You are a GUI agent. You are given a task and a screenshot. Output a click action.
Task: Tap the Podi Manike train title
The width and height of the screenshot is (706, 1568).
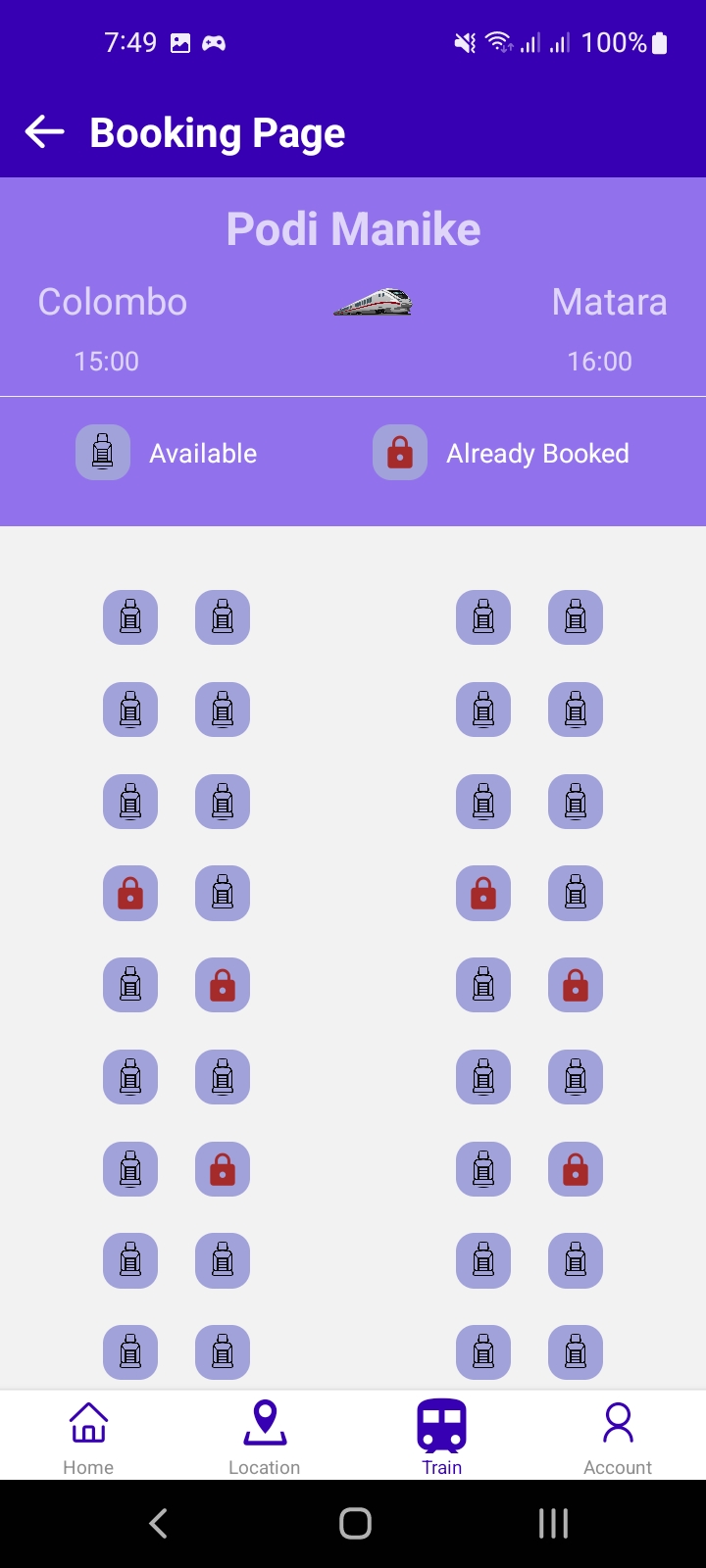click(353, 227)
